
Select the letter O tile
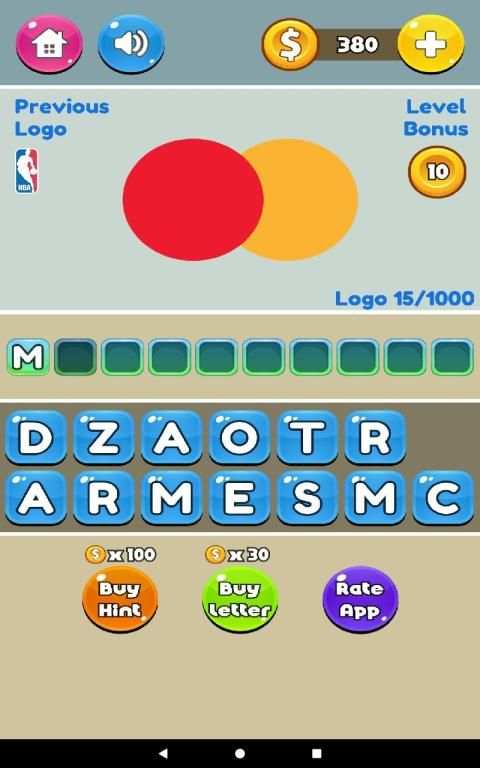[239, 437]
